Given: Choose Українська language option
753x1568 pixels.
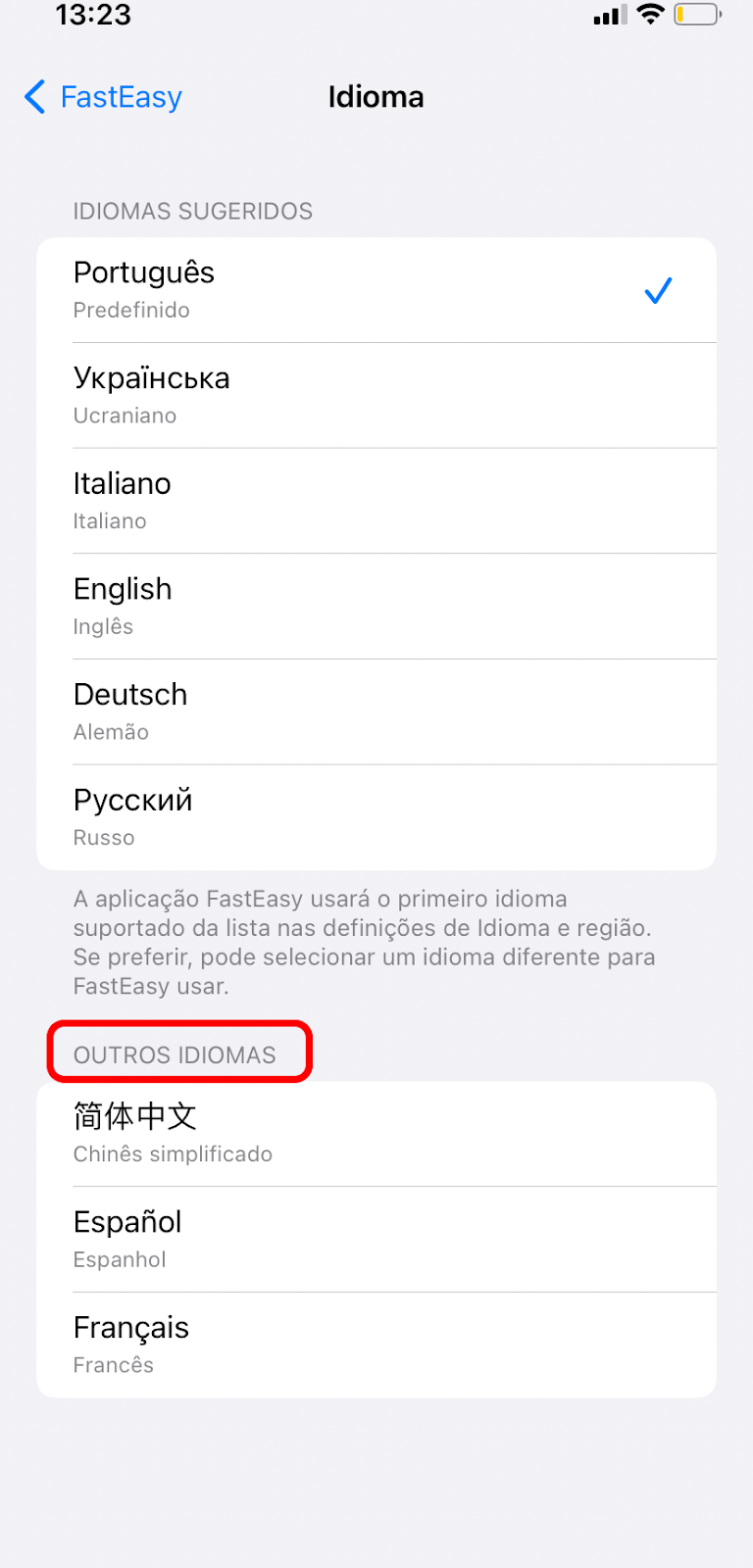Looking at the screenshot, I should click(x=376, y=396).
